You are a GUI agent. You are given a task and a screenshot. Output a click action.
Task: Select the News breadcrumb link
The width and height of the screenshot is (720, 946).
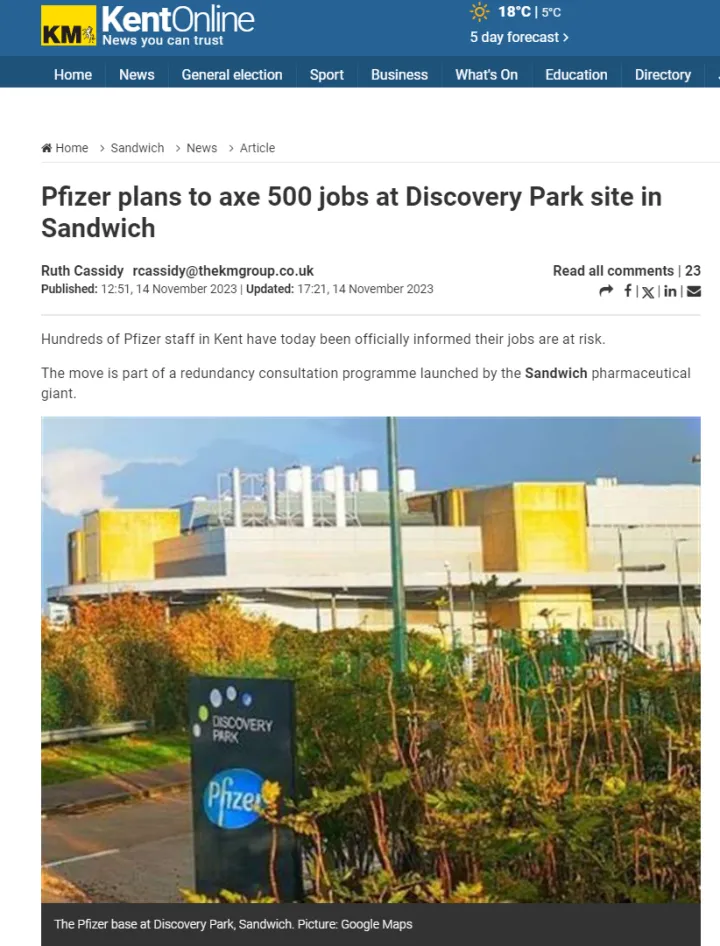[x=202, y=148]
